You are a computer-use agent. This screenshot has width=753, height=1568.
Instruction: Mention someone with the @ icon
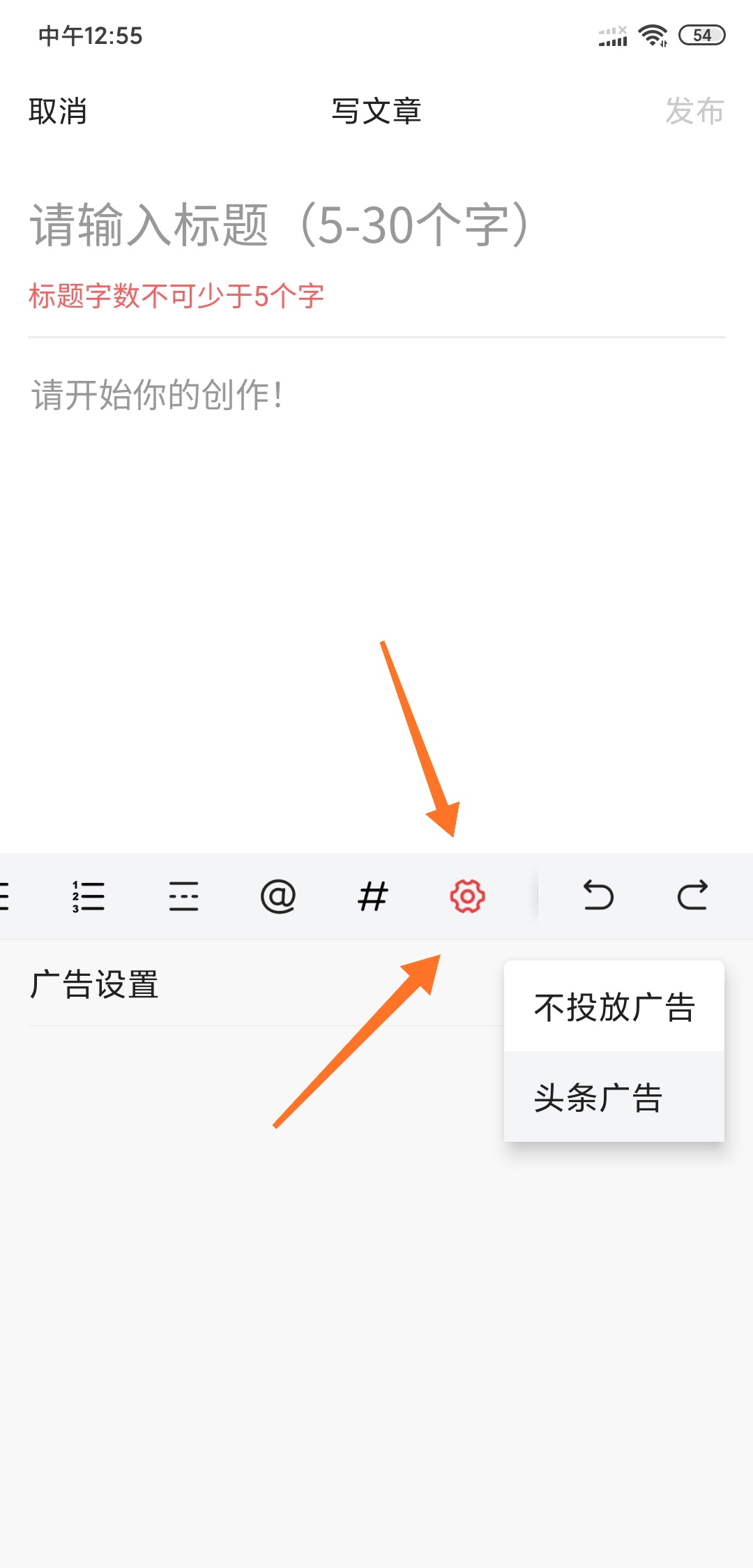tap(278, 896)
